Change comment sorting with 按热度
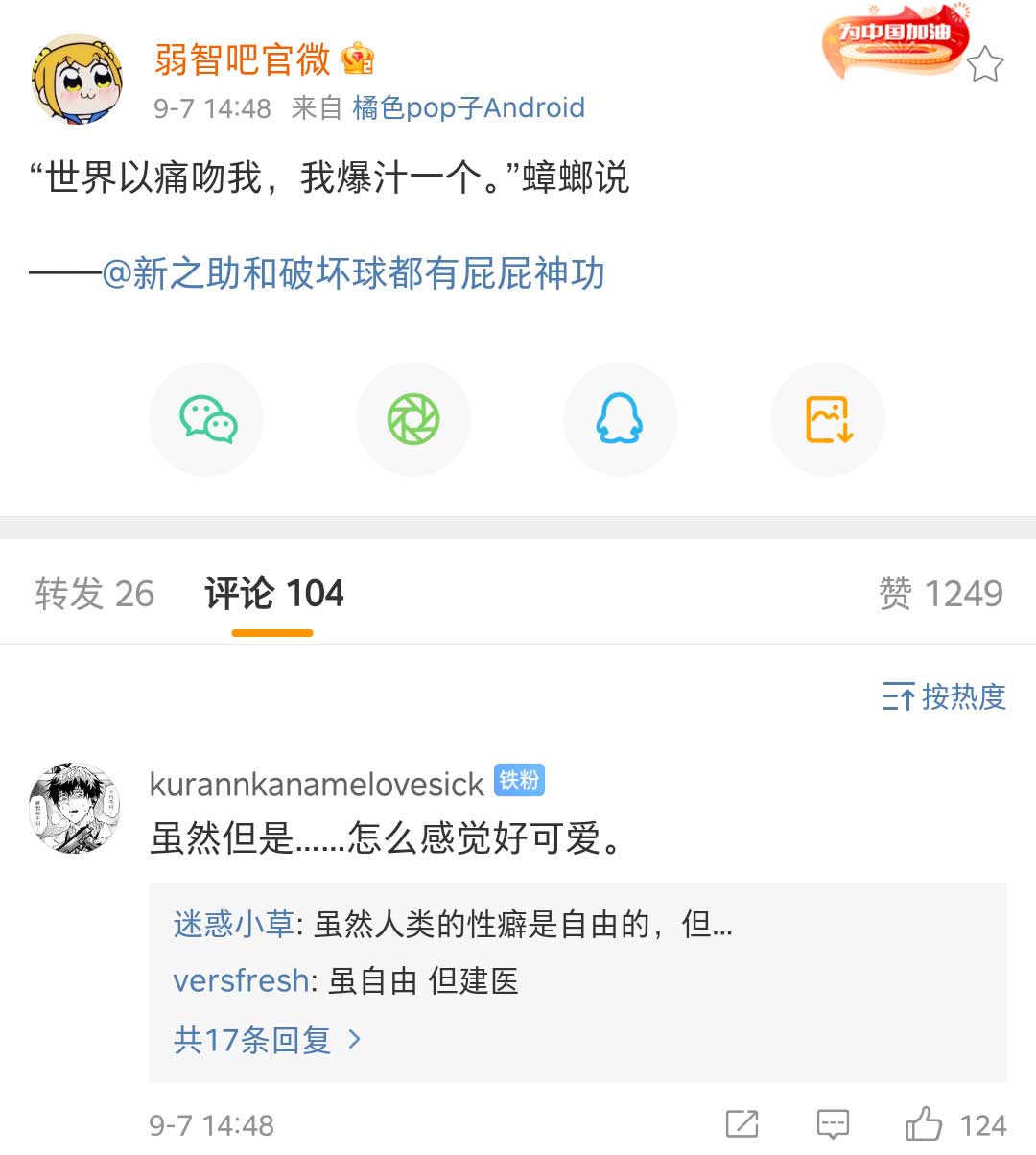Viewport: 1036px width, 1155px height. coord(944,696)
